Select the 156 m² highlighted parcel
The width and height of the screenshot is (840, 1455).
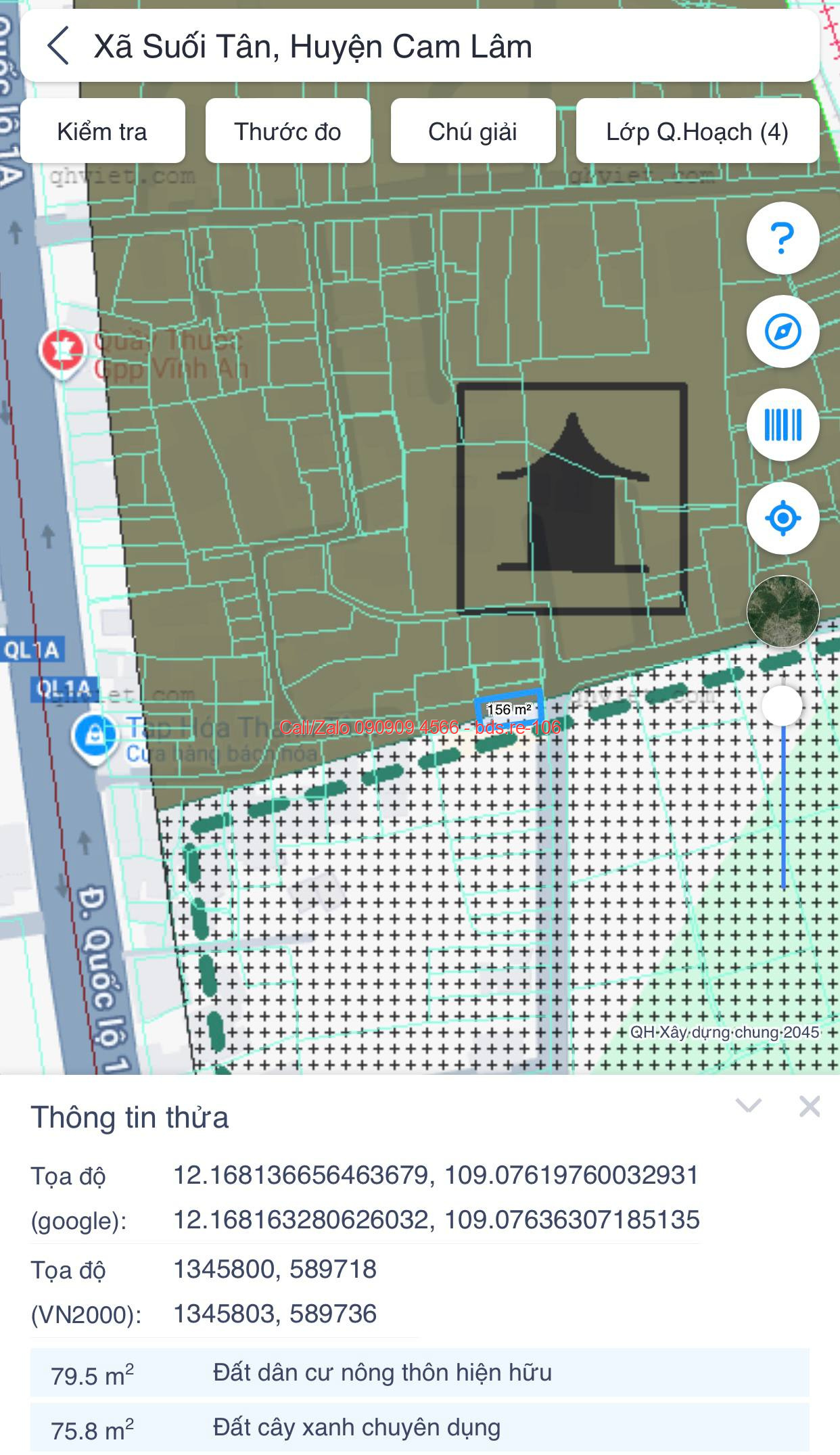click(509, 709)
